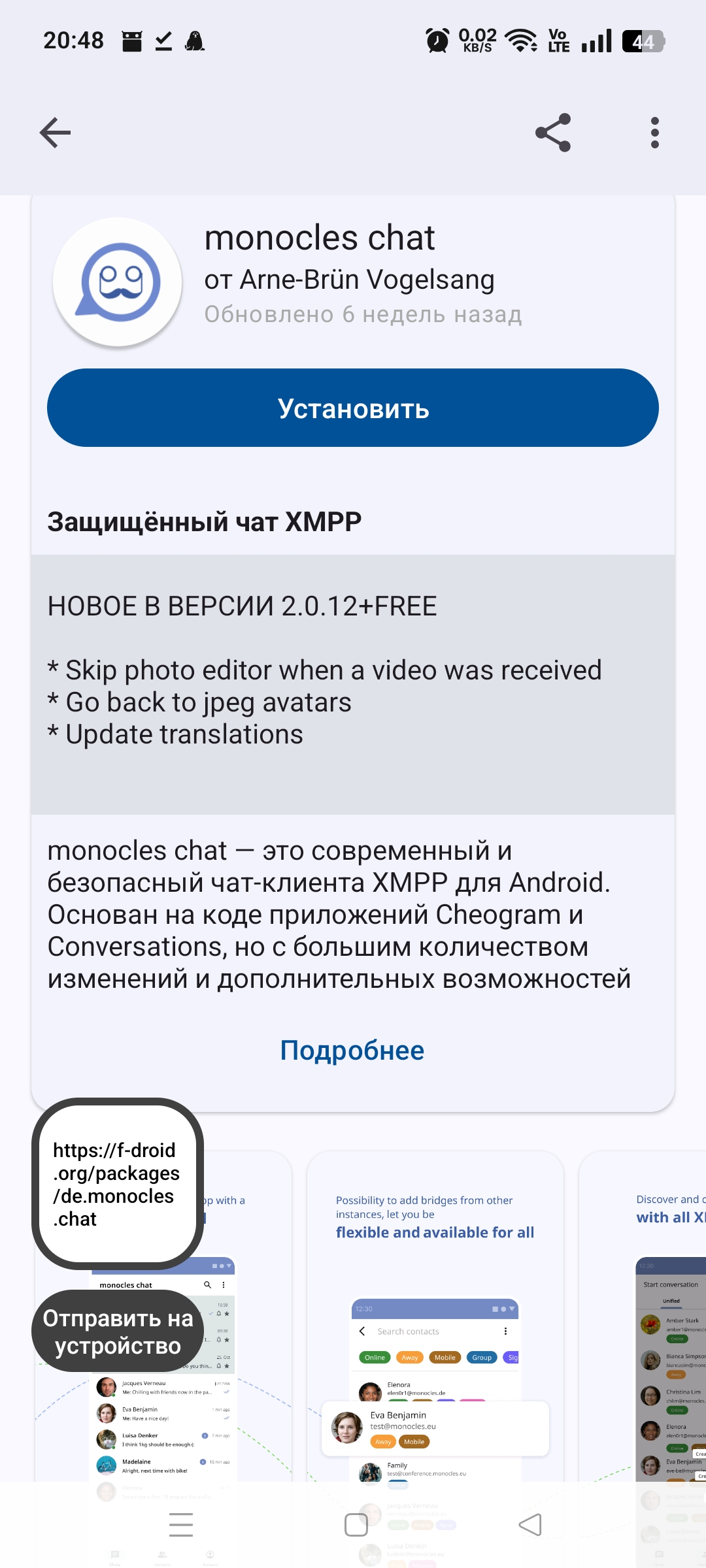Open the three-dot overflow menu

pyautogui.click(x=654, y=133)
